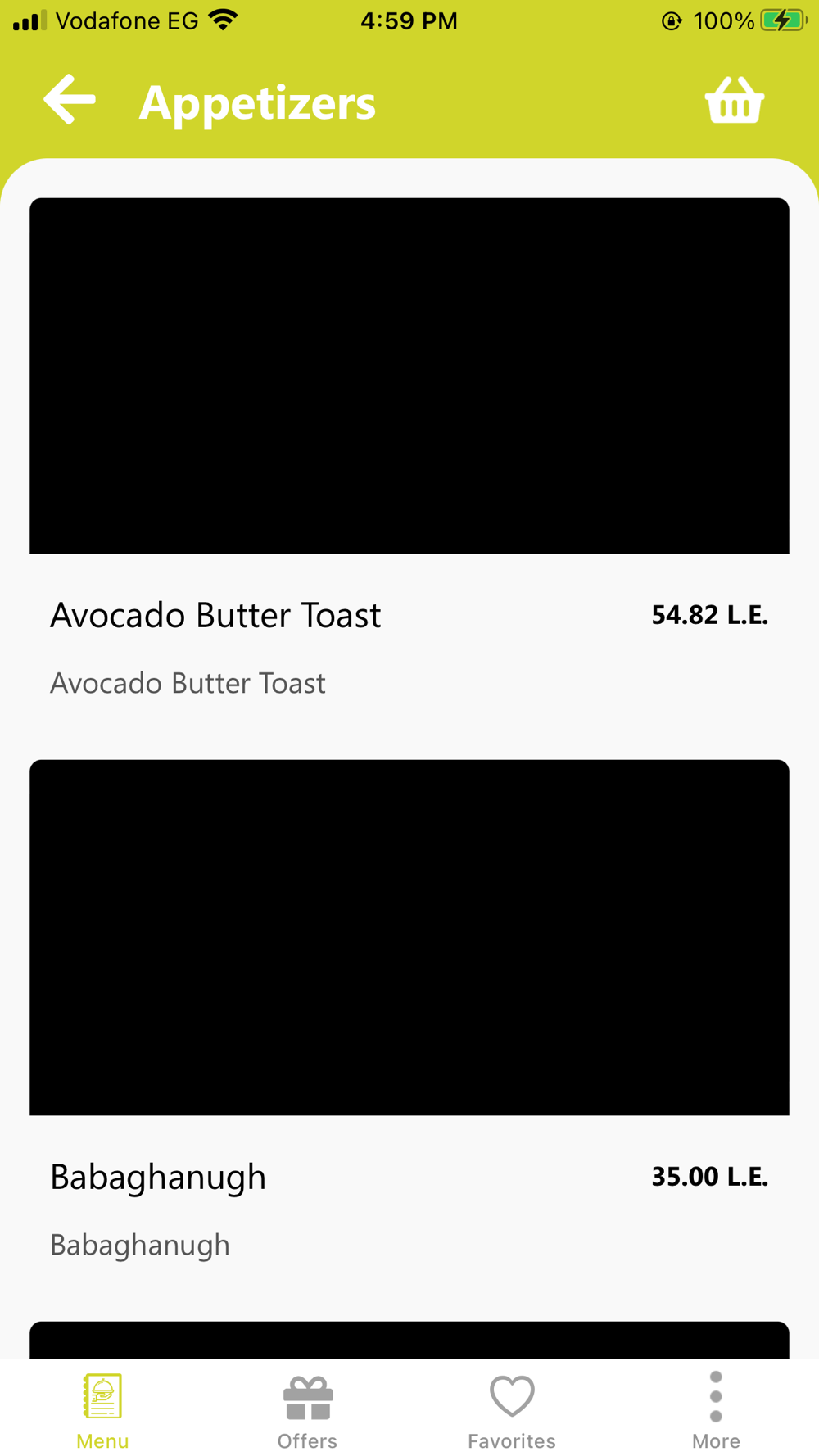The width and height of the screenshot is (819, 1456).
Task: Open the shopping basket
Action: [x=734, y=101]
